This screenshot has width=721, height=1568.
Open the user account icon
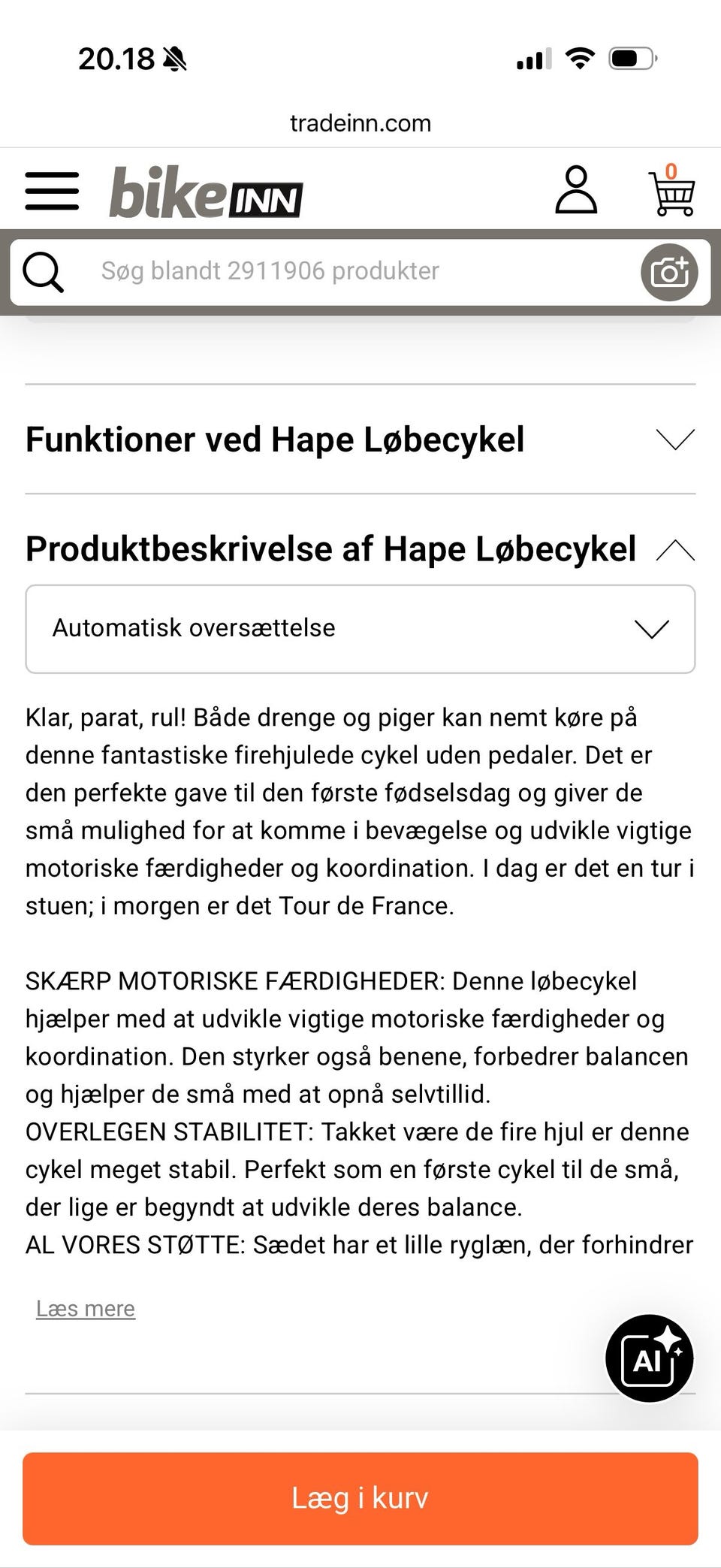pos(576,190)
